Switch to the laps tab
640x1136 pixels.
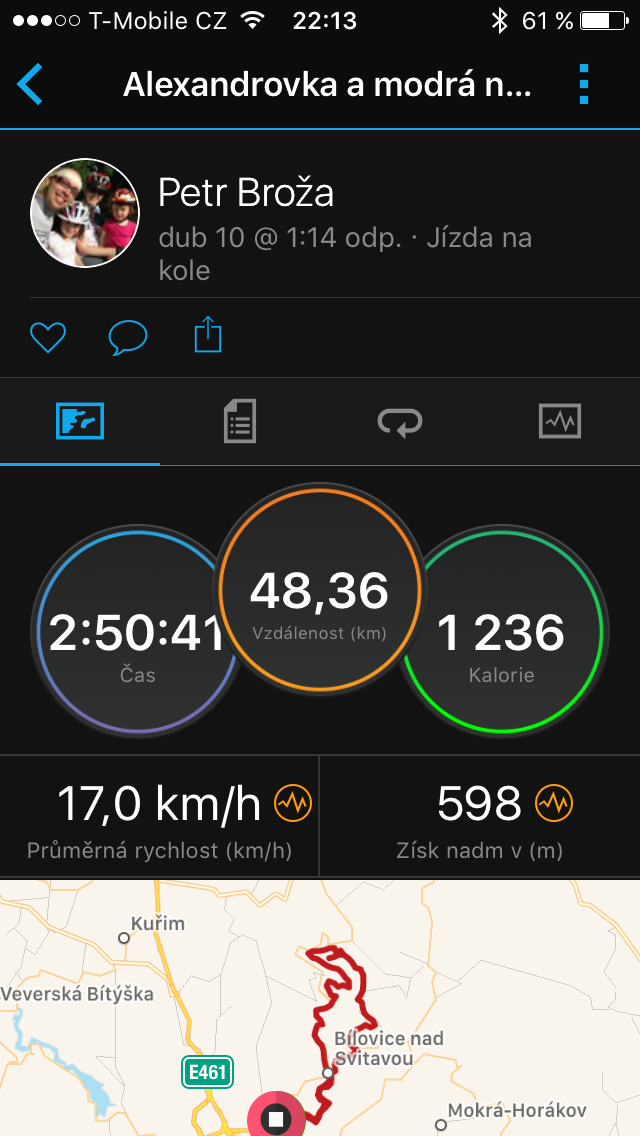click(x=399, y=421)
